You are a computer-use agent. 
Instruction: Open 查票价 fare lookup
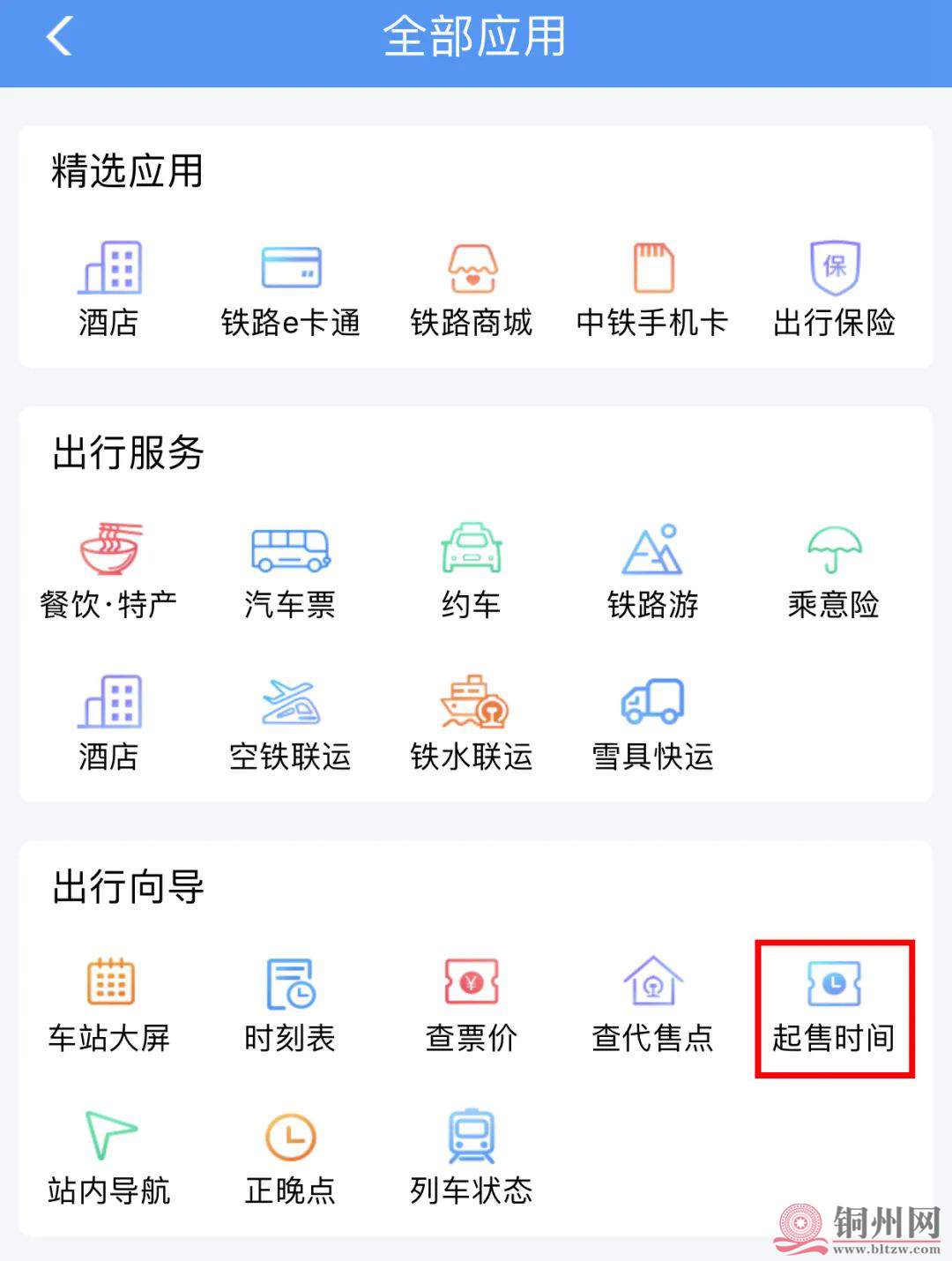point(472,1004)
